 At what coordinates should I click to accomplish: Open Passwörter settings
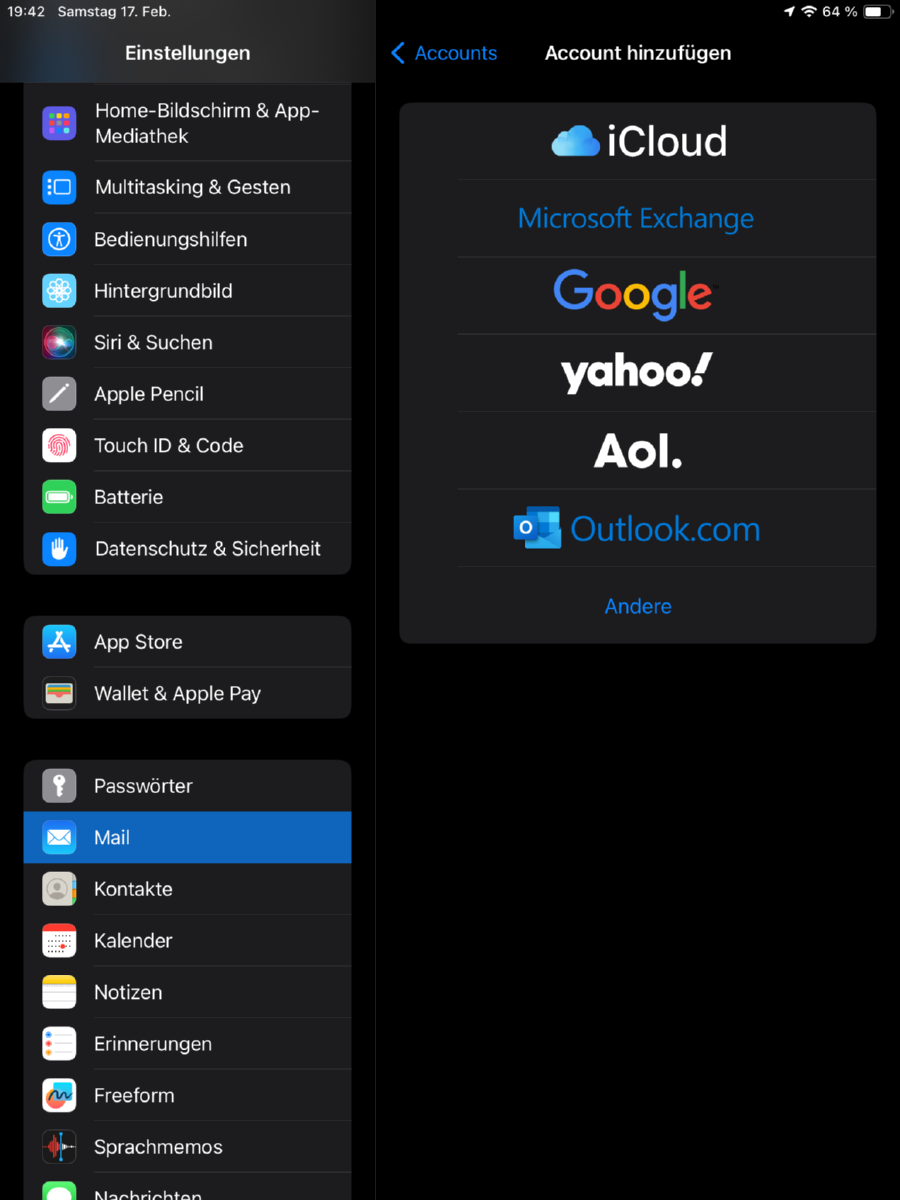click(x=143, y=786)
